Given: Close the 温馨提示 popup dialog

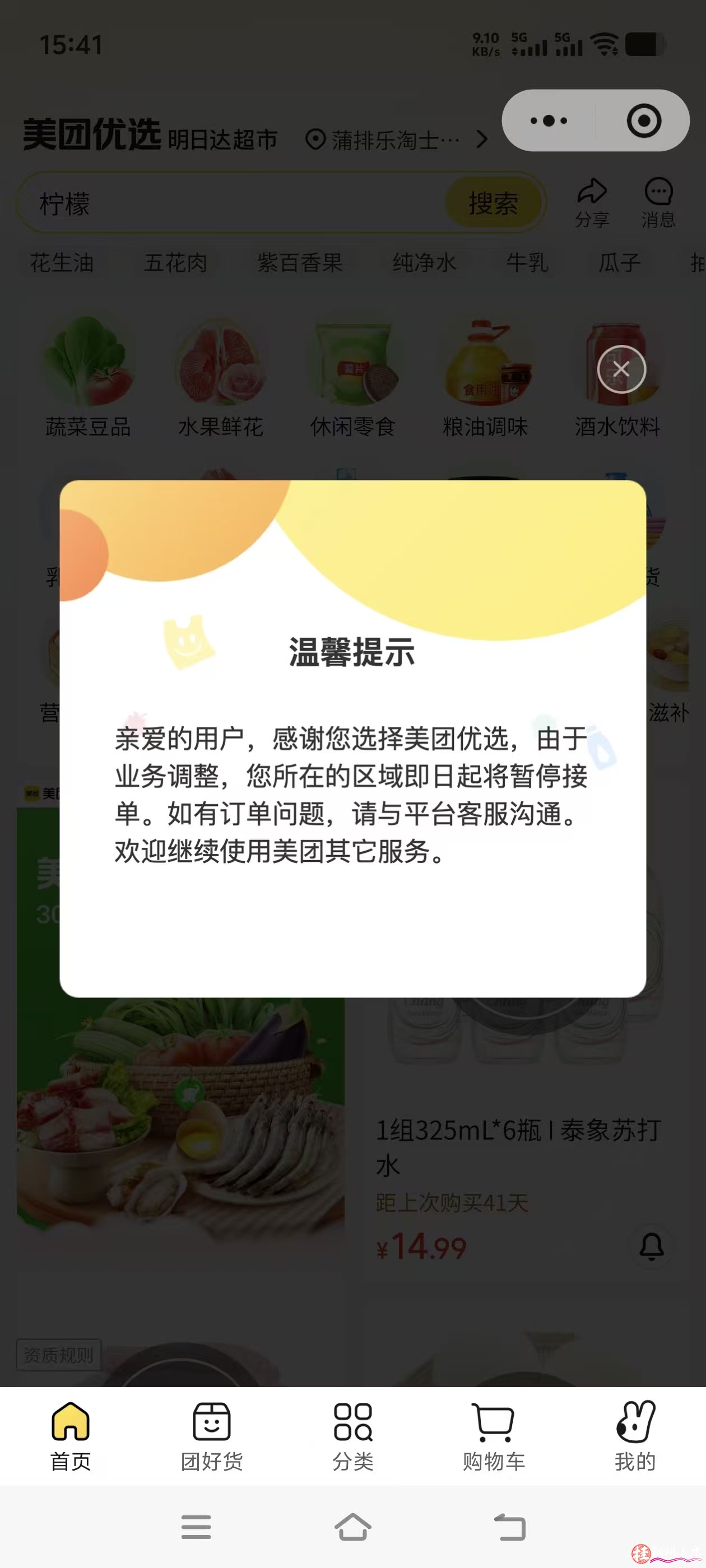Looking at the screenshot, I should [x=621, y=370].
